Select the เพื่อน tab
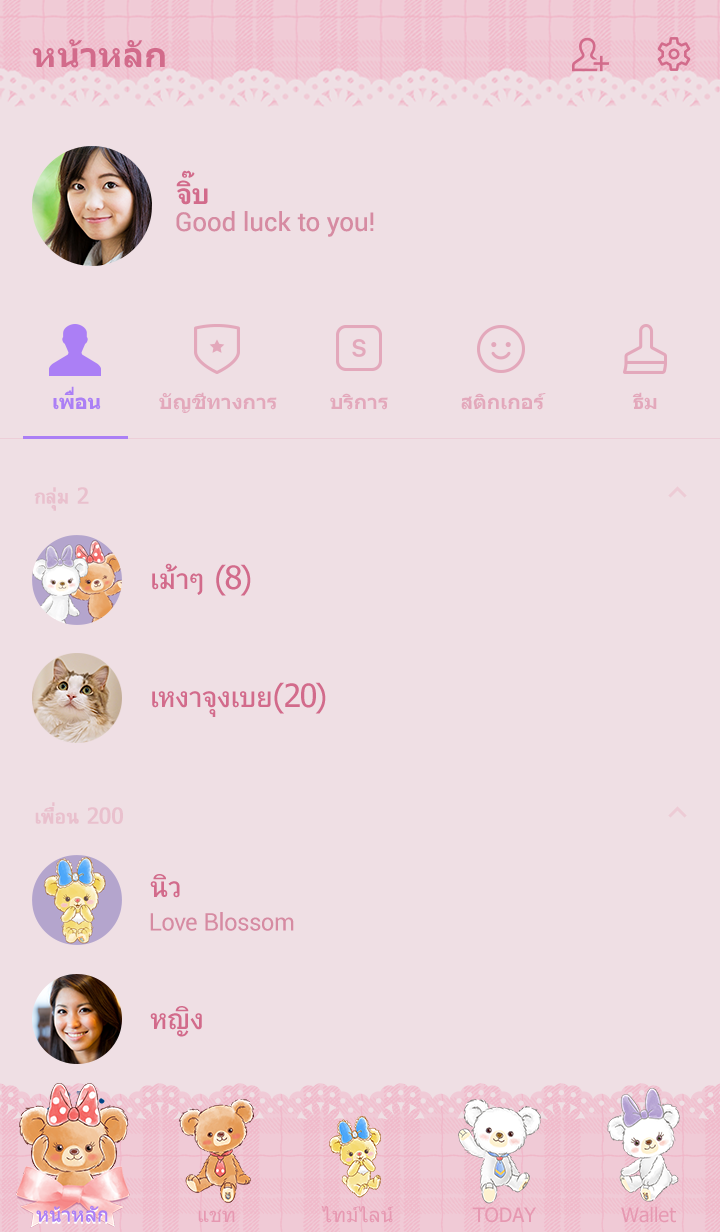 [x=76, y=370]
